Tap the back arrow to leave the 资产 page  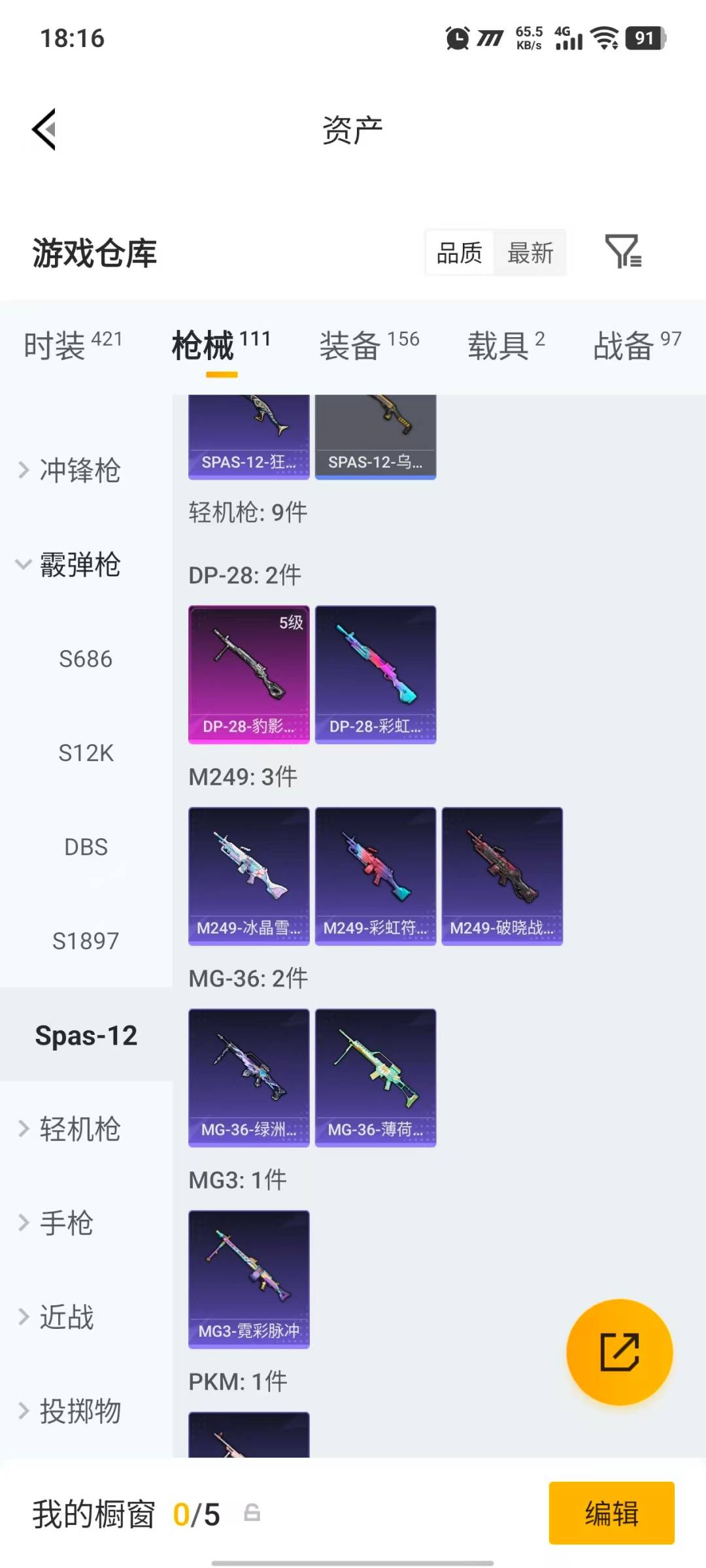44,129
